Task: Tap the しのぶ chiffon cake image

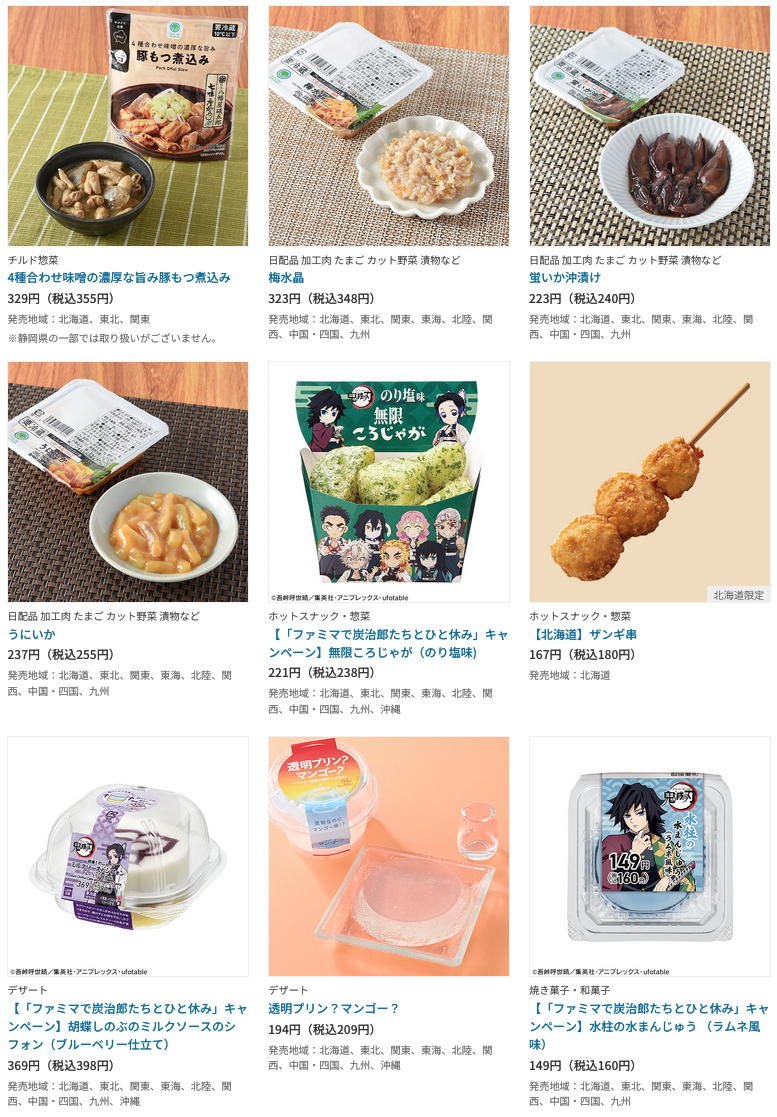Action: coord(128,856)
